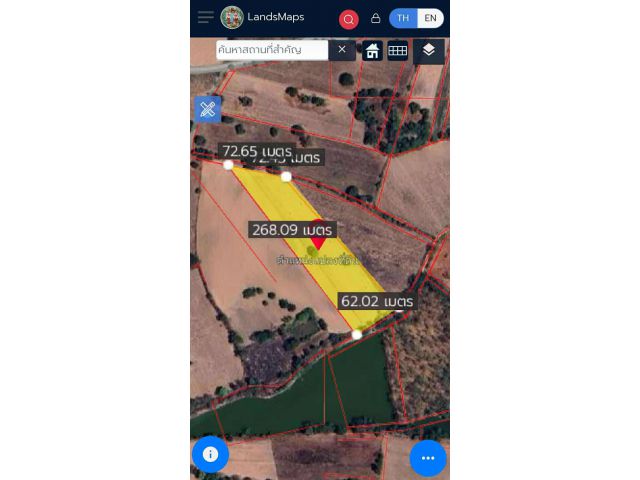Viewport: 640px width, 480px height.
Task: Tap the red search icon
Action: point(348,19)
